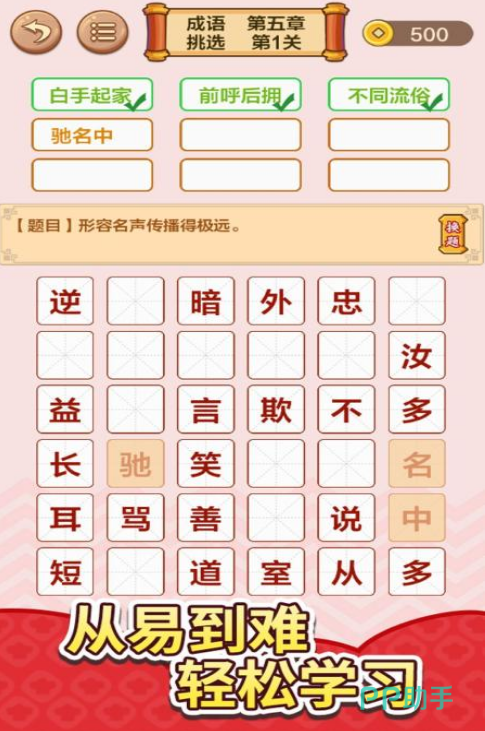Screen dimensions: 485x731
Task: Select the 汝 tile
Action: [x=416, y=355]
